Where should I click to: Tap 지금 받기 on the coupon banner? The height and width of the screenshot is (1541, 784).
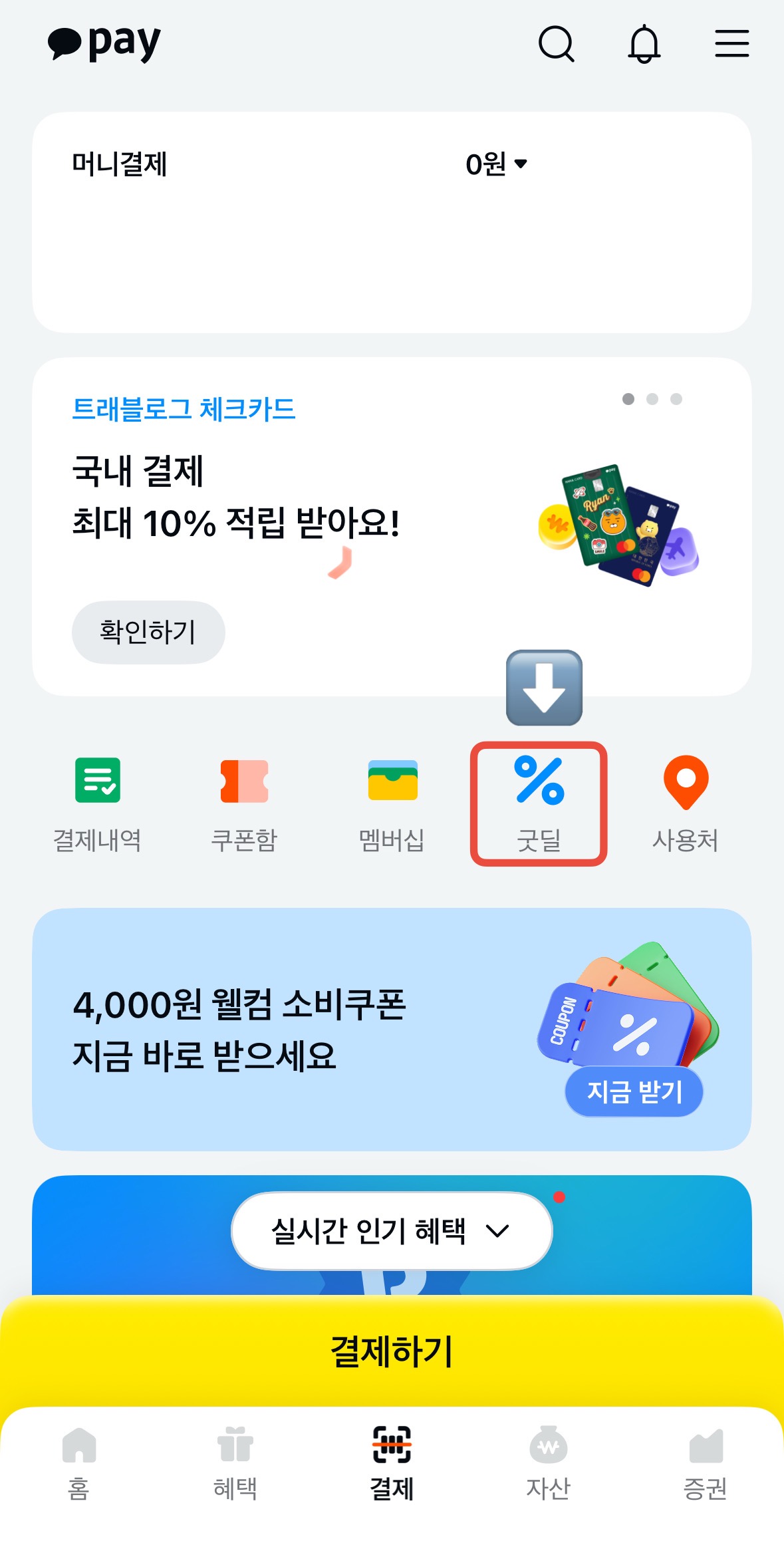coord(634,1091)
